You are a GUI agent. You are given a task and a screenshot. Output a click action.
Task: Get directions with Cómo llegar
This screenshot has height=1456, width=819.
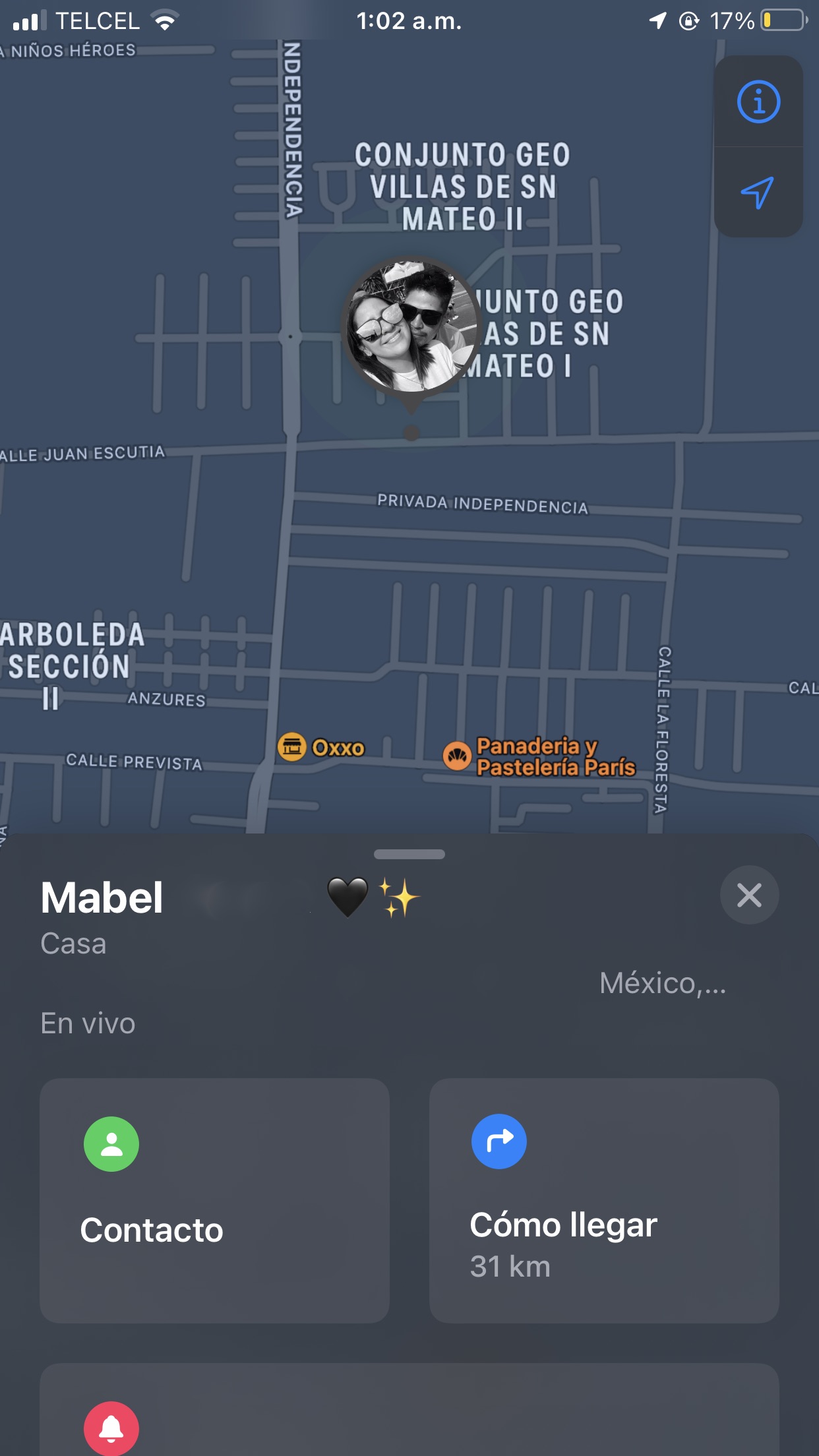pyautogui.click(x=604, y=1200)
